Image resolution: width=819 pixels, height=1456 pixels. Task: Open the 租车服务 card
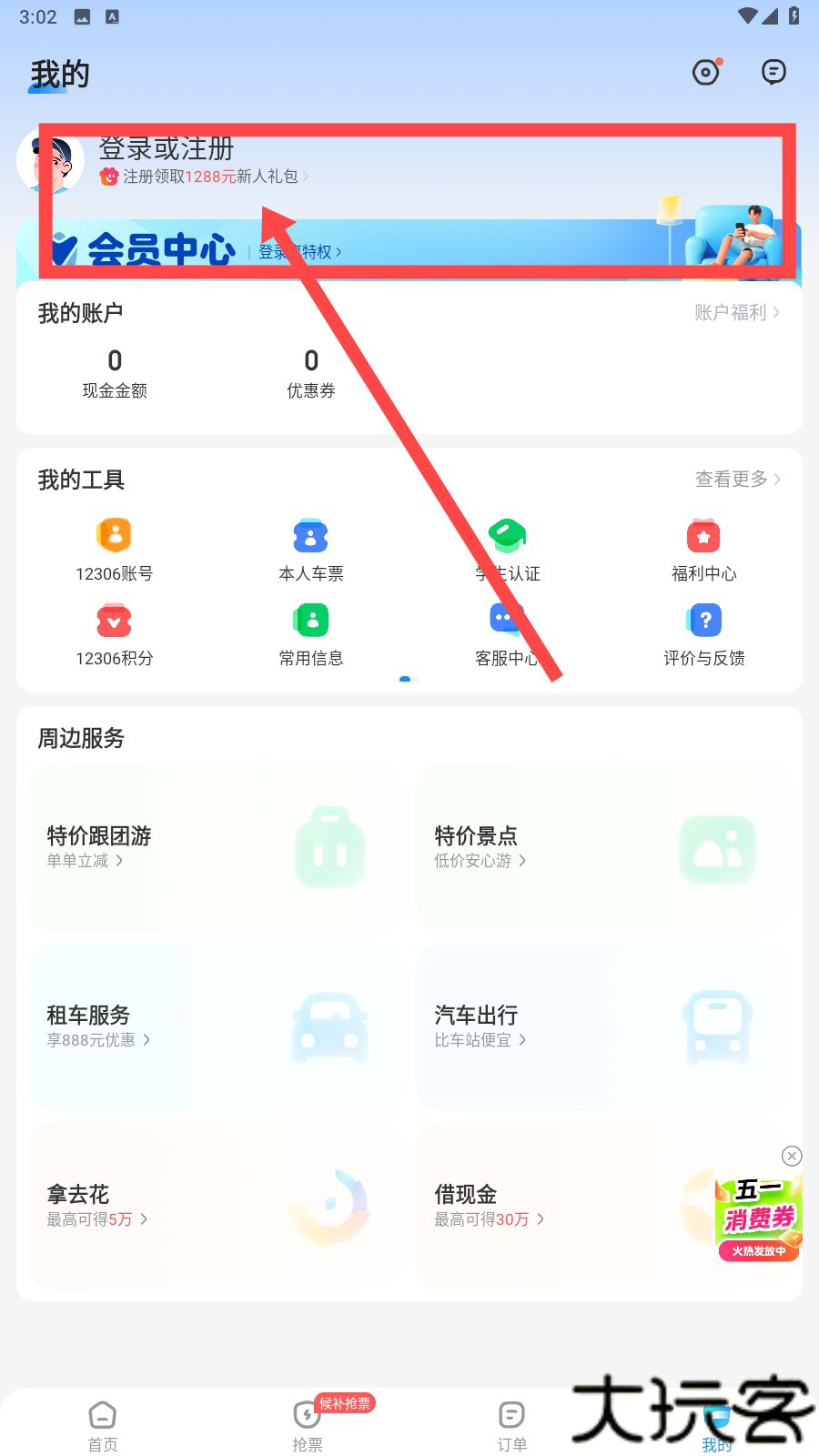[214, 1026]
